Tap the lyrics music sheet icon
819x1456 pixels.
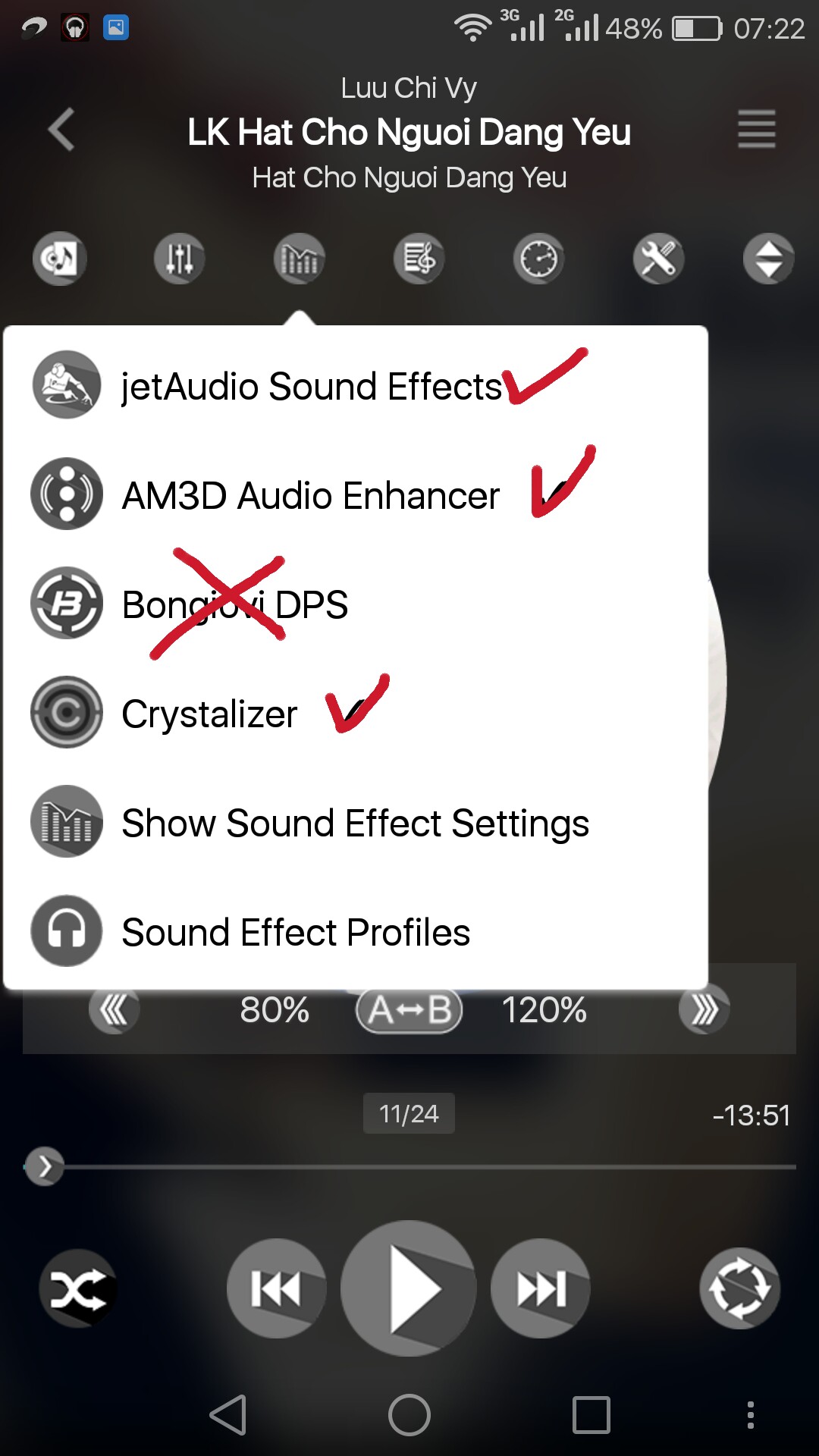click(419, 259)
